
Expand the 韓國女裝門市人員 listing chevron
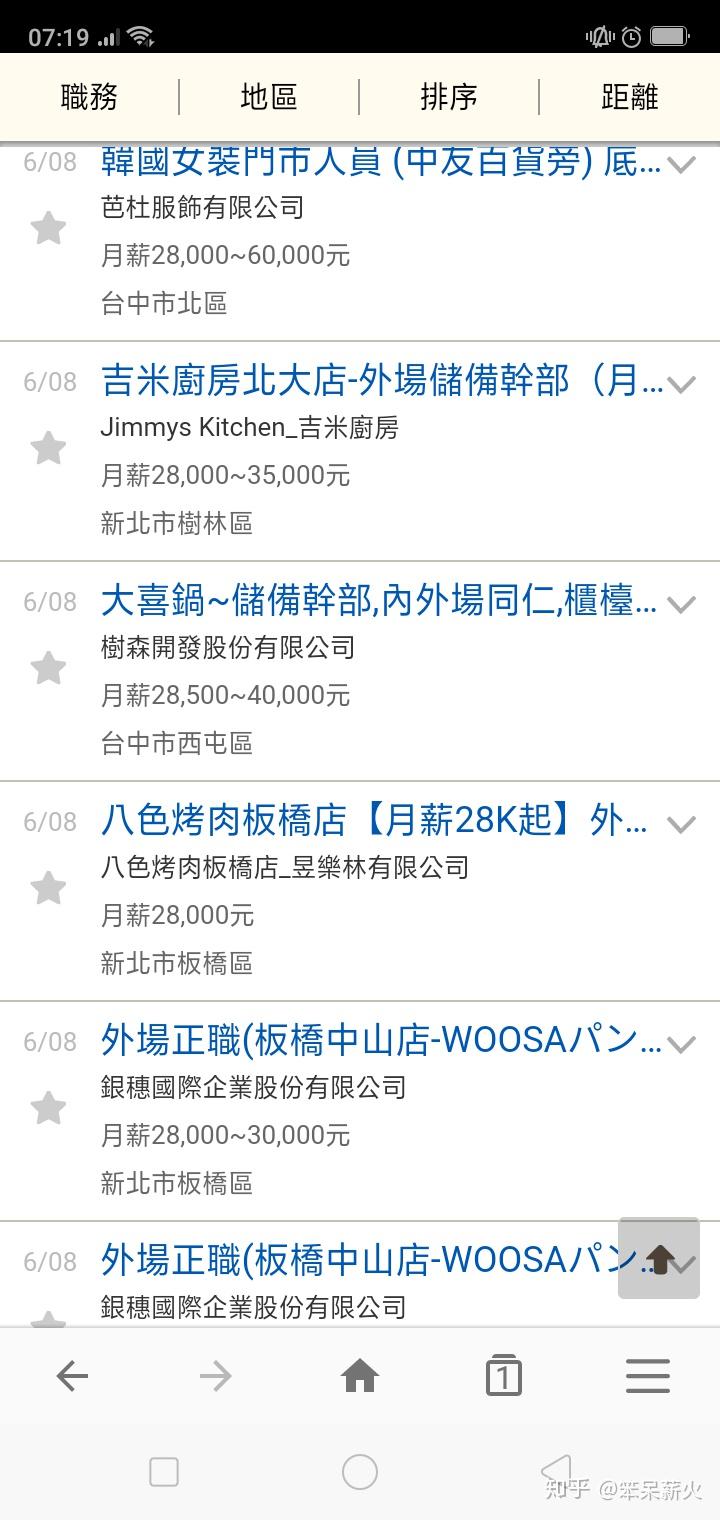682,164
